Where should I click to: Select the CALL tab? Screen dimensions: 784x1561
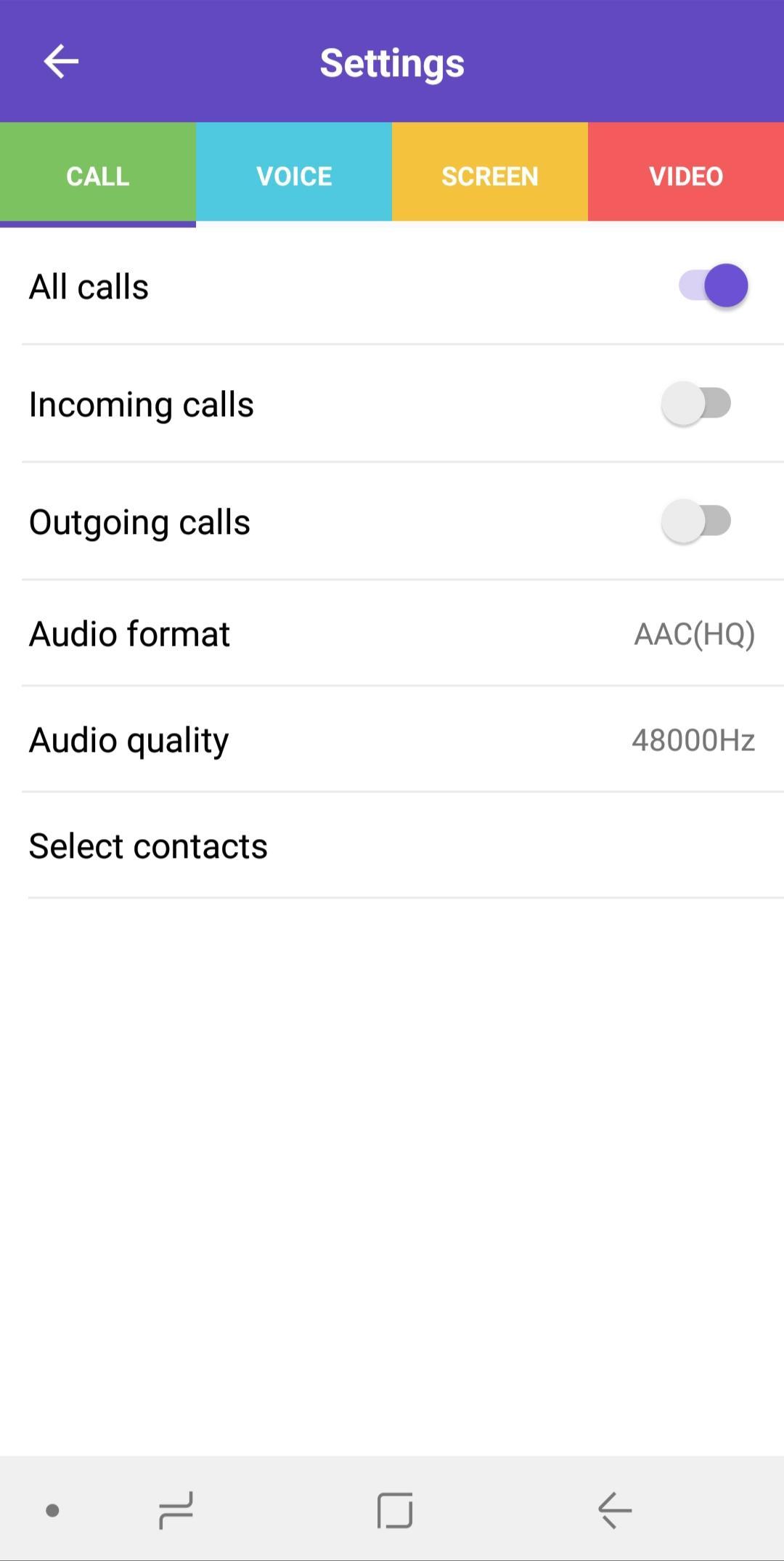pyautogui.click(x=98, y=175)
